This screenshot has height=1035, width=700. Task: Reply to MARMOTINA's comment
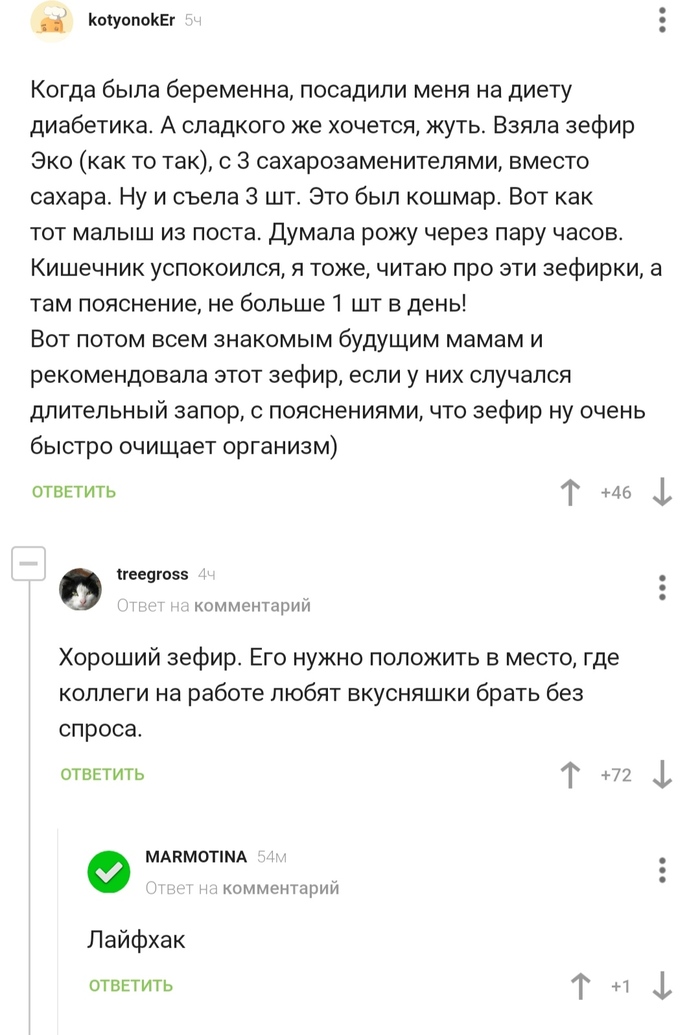pos(131,985)
